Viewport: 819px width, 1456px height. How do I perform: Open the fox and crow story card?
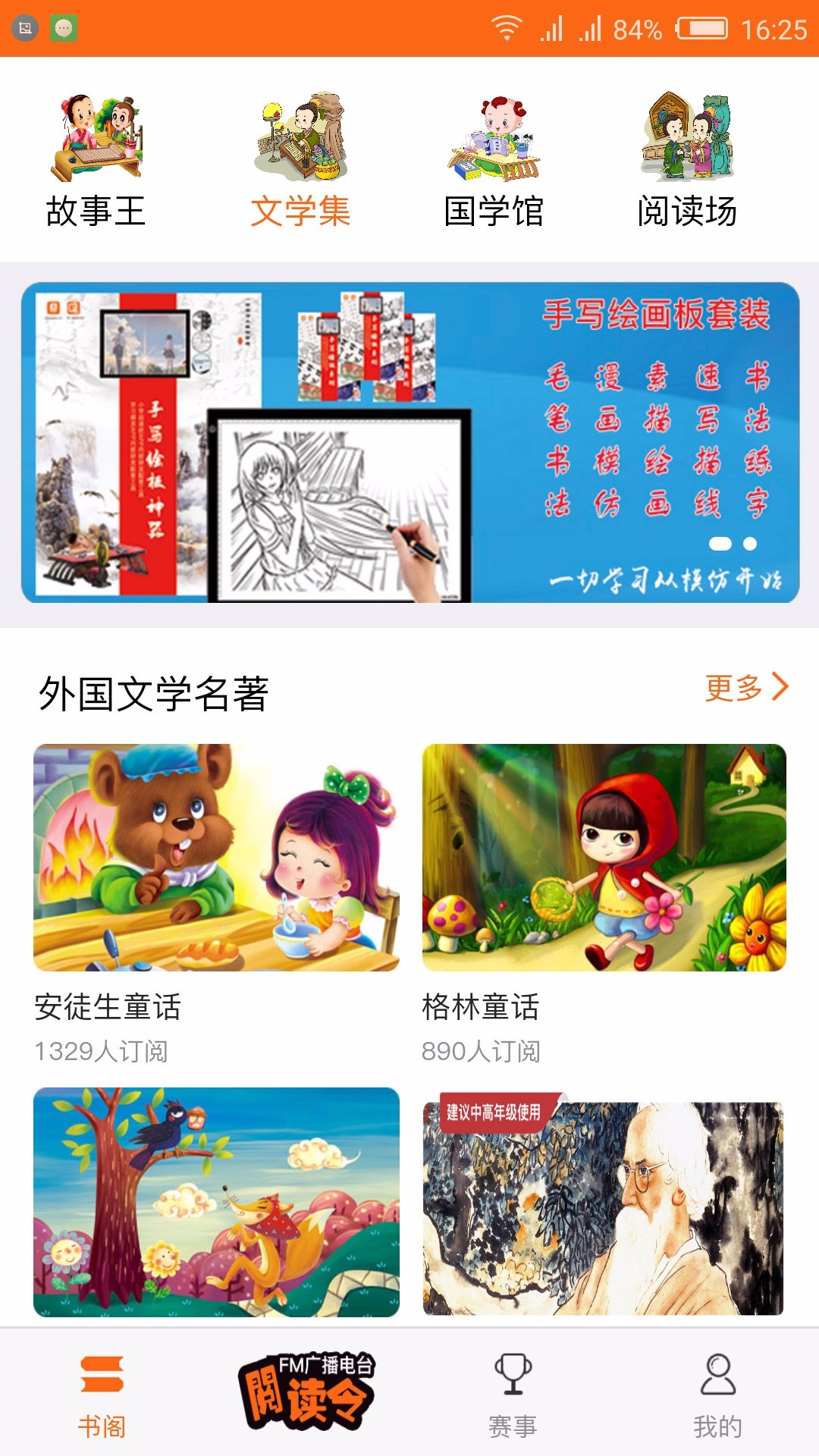point(216,1202)
